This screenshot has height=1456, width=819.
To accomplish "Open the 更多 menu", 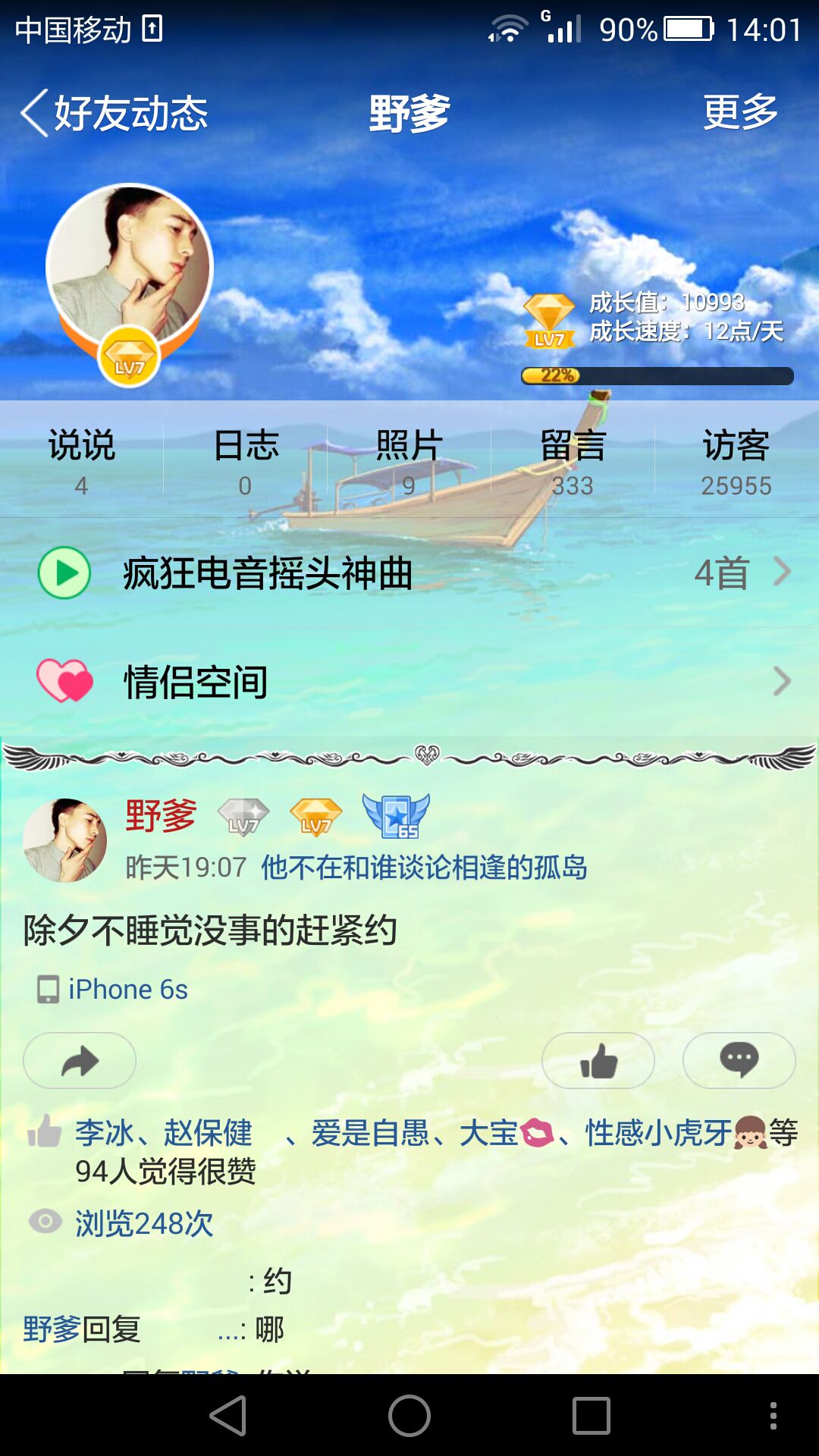I will click(x=740, y=112).
